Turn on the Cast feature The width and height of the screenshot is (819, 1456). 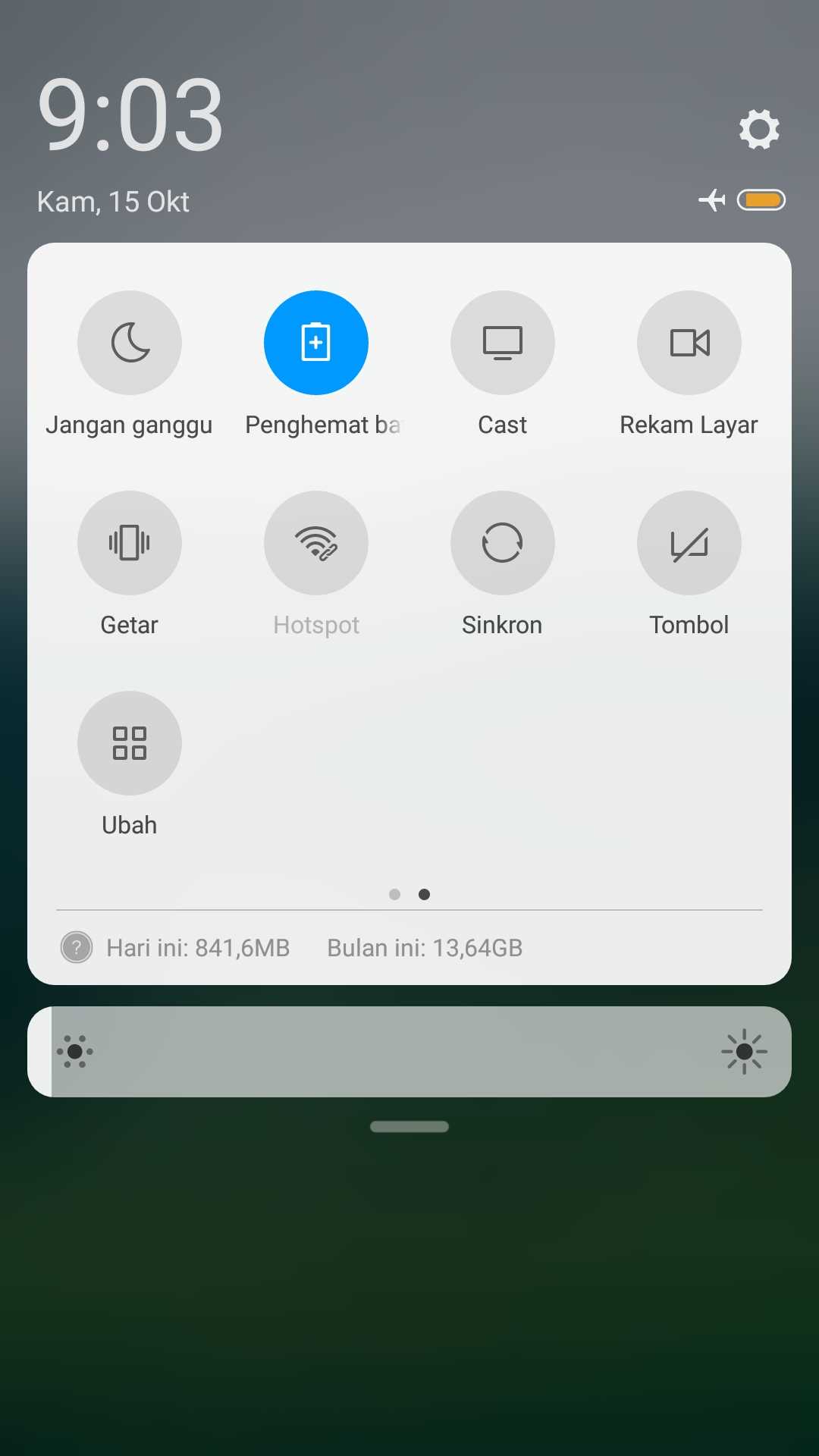pyautogui.click(x=502, y=343)
